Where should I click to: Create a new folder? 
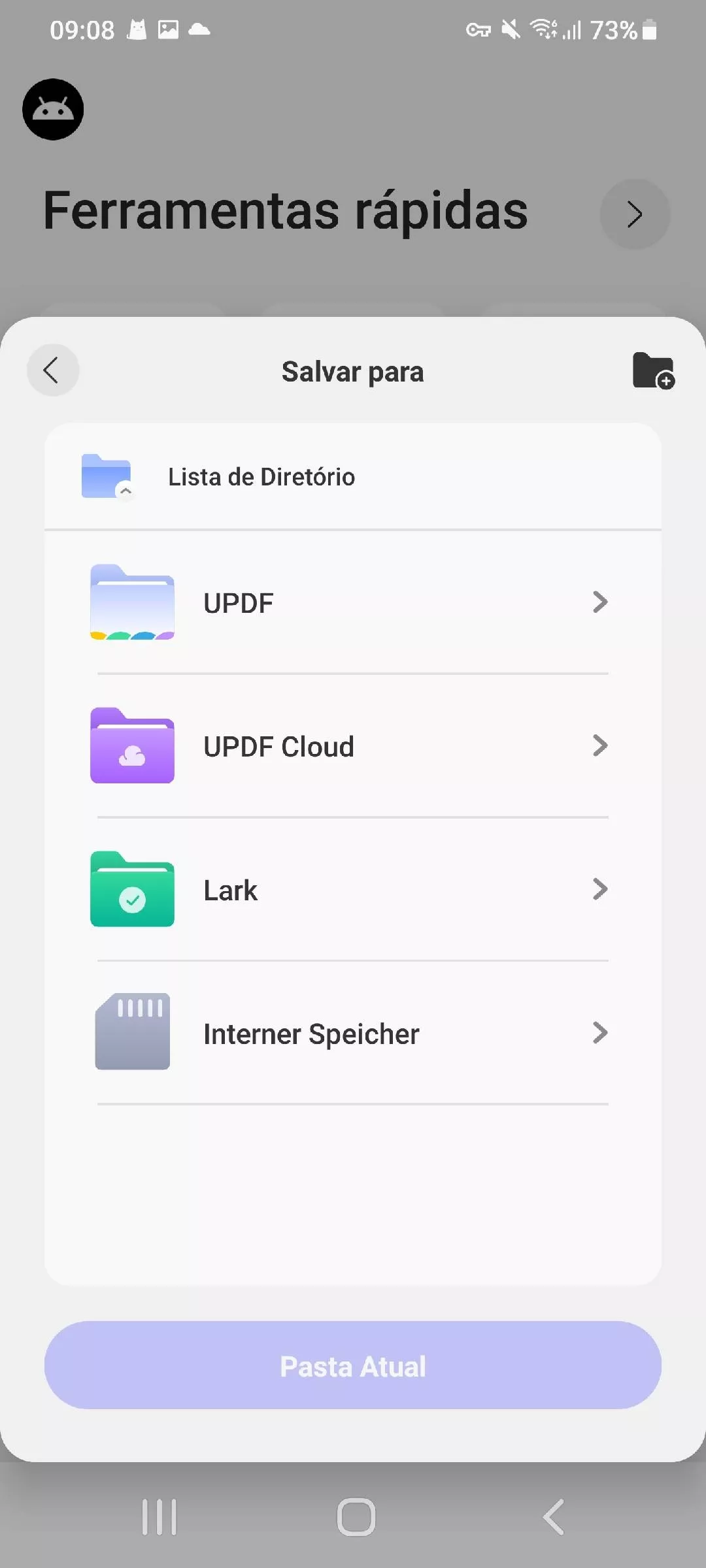(653, 370)
